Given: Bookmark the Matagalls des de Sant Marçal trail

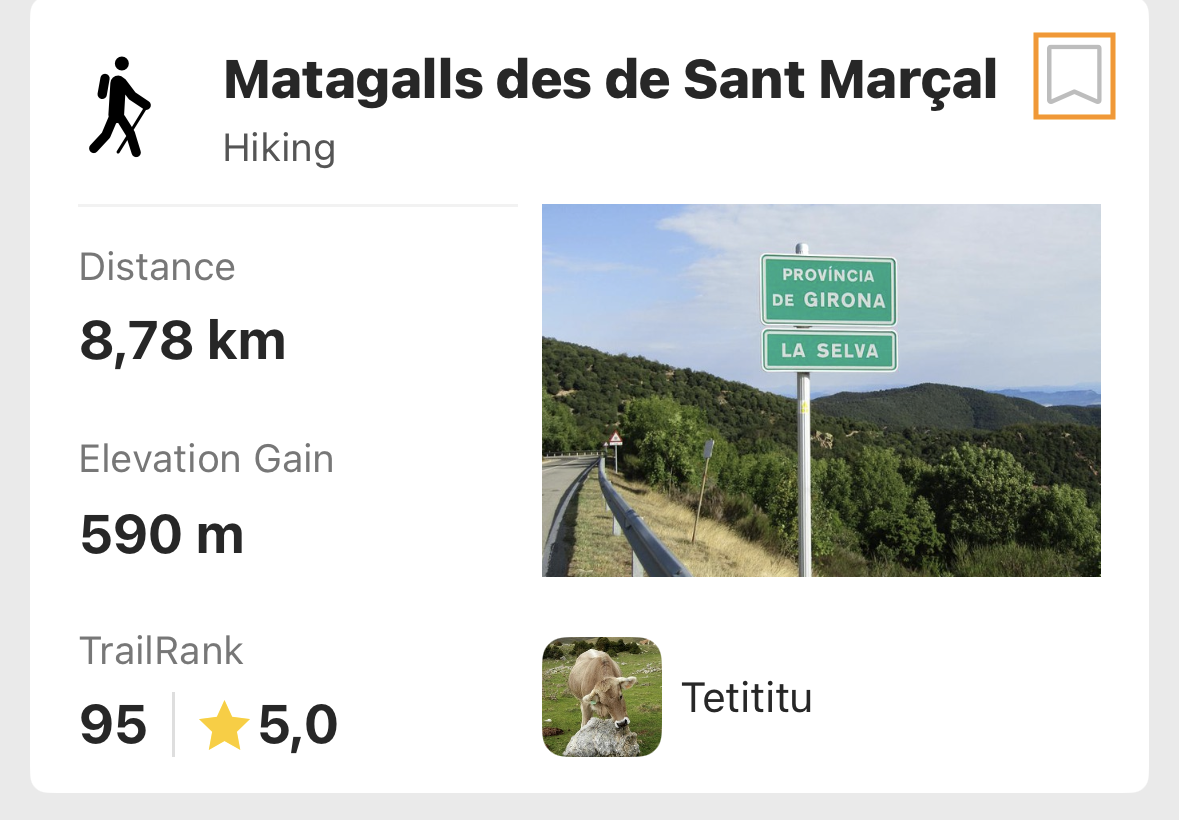Looking at the screenshot, I should (1073, 75).
